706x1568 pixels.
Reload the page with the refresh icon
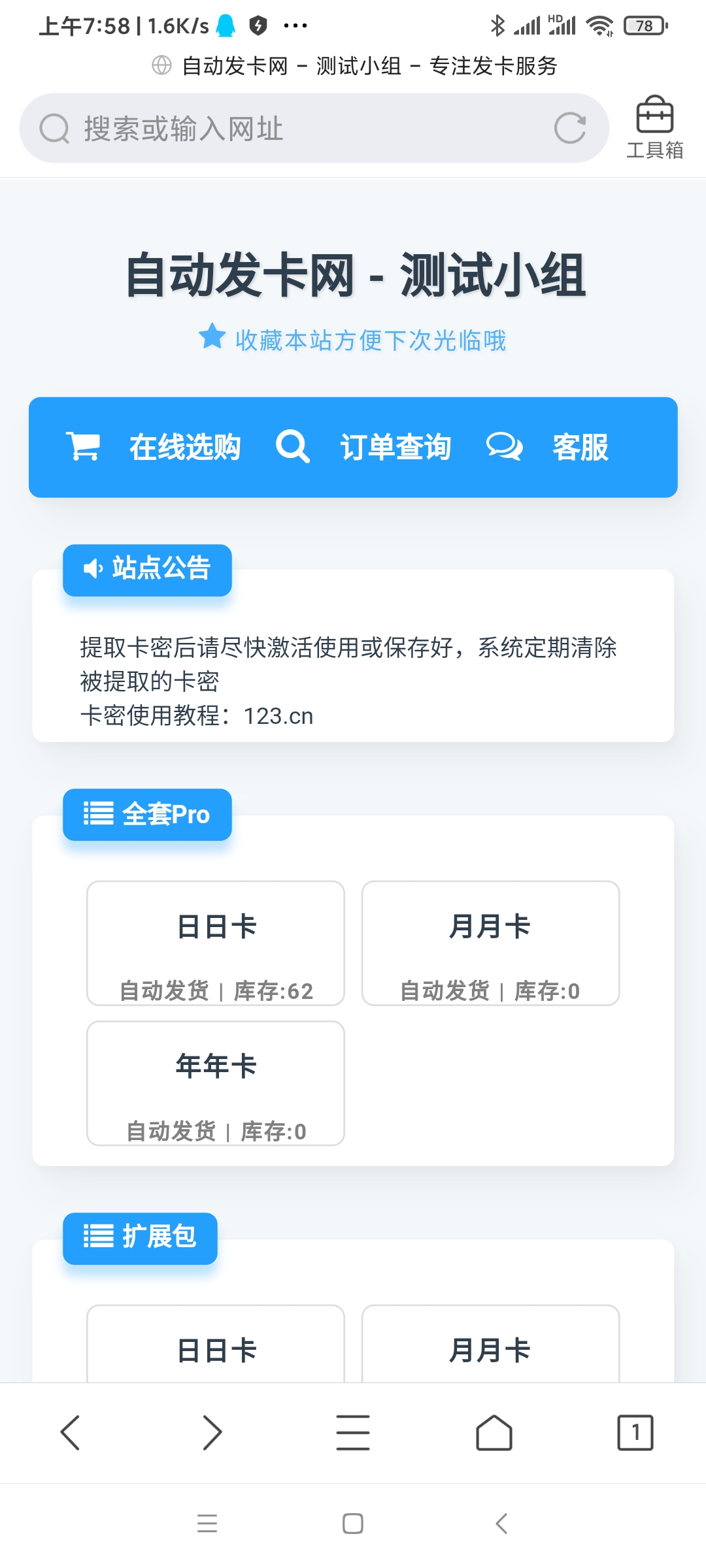pos(570,128)
